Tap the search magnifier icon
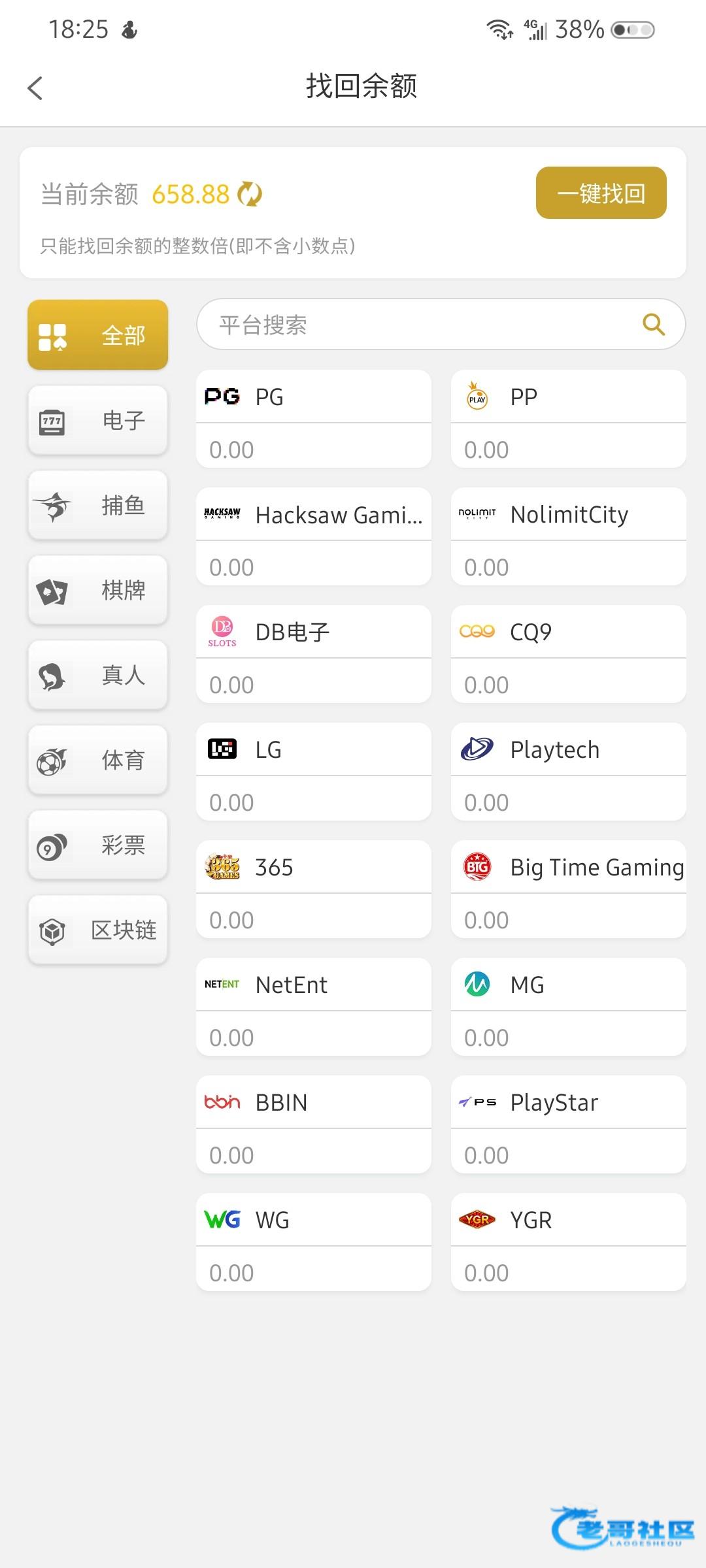 pos(653,324)
